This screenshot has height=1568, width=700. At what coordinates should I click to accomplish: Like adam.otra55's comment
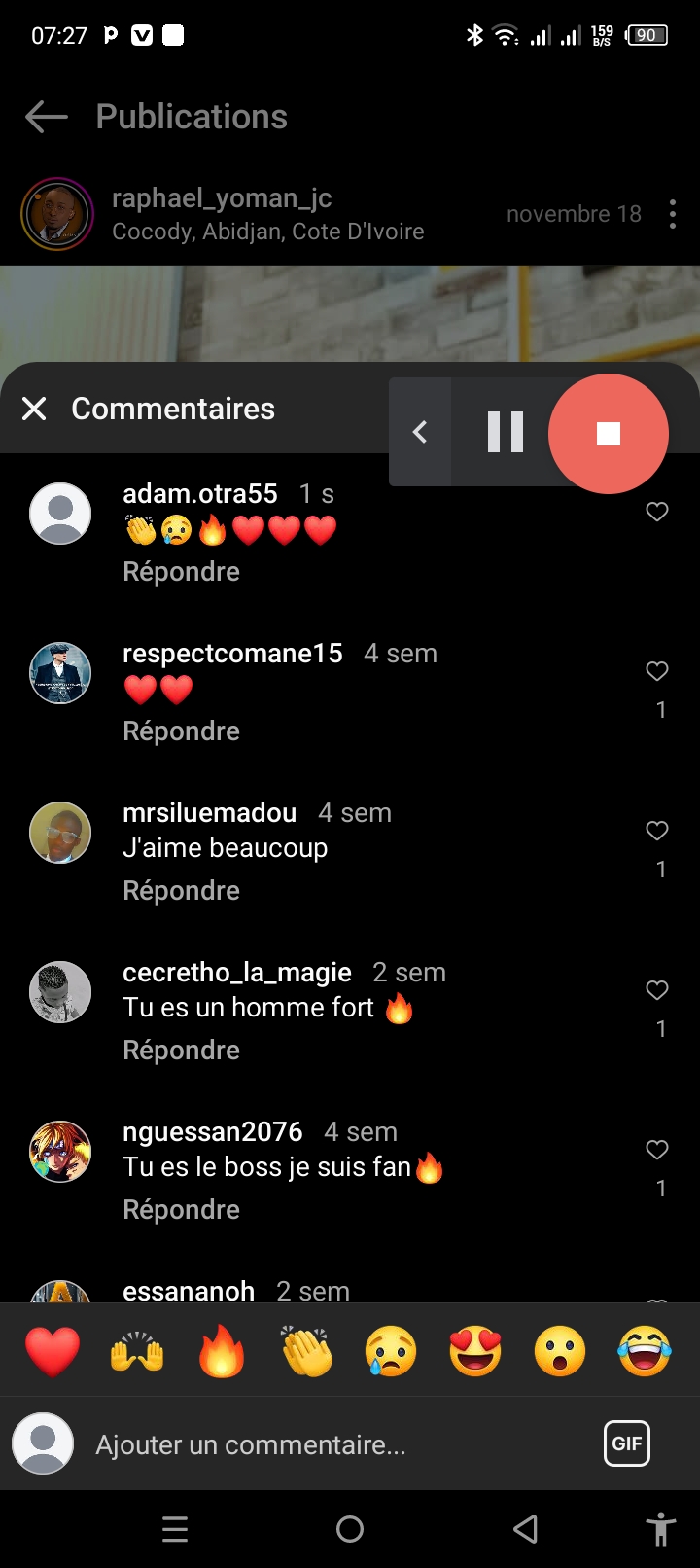tap(657, 512)
